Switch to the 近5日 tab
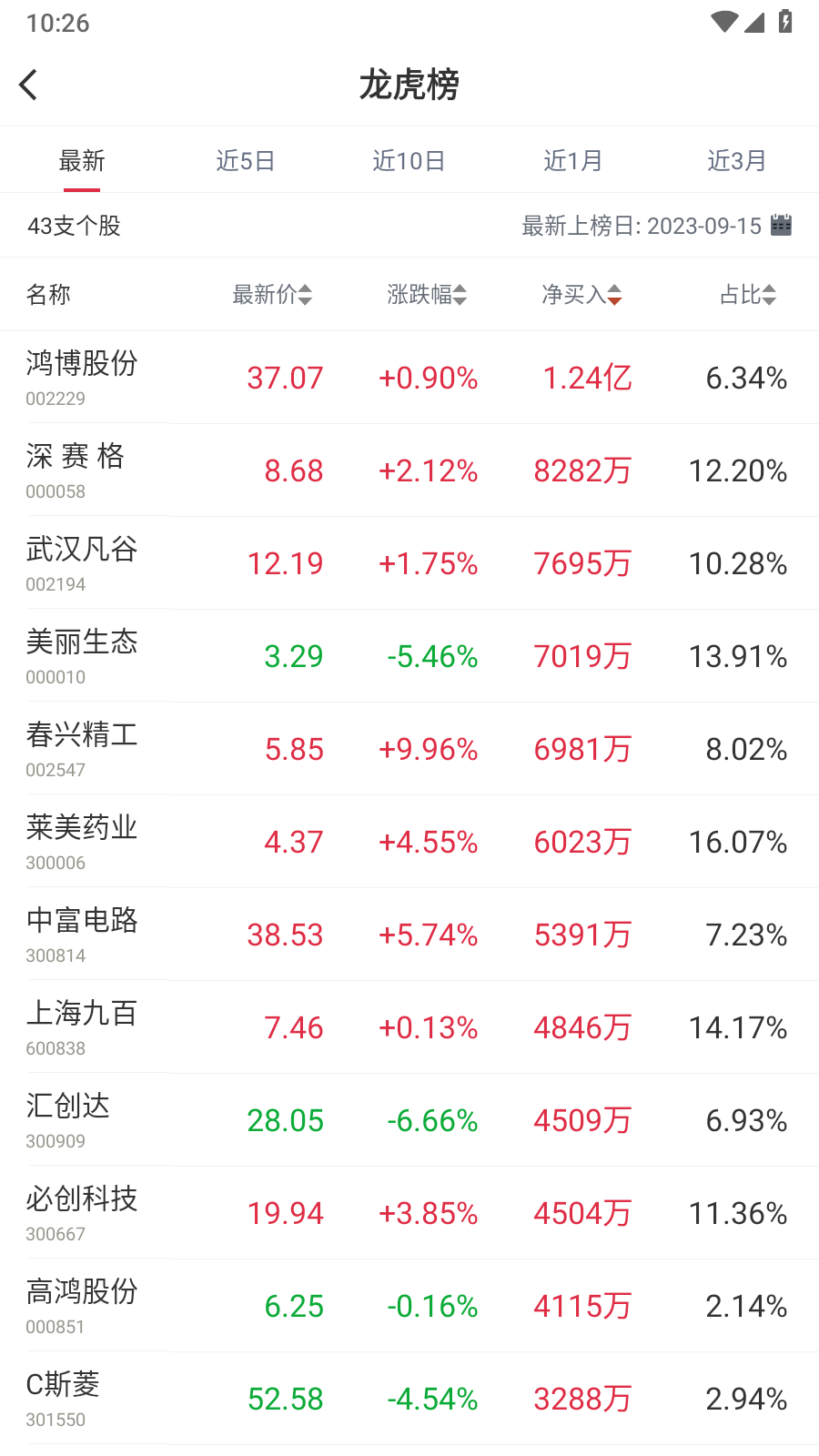The image size is (819, 1456). [246, 160]
